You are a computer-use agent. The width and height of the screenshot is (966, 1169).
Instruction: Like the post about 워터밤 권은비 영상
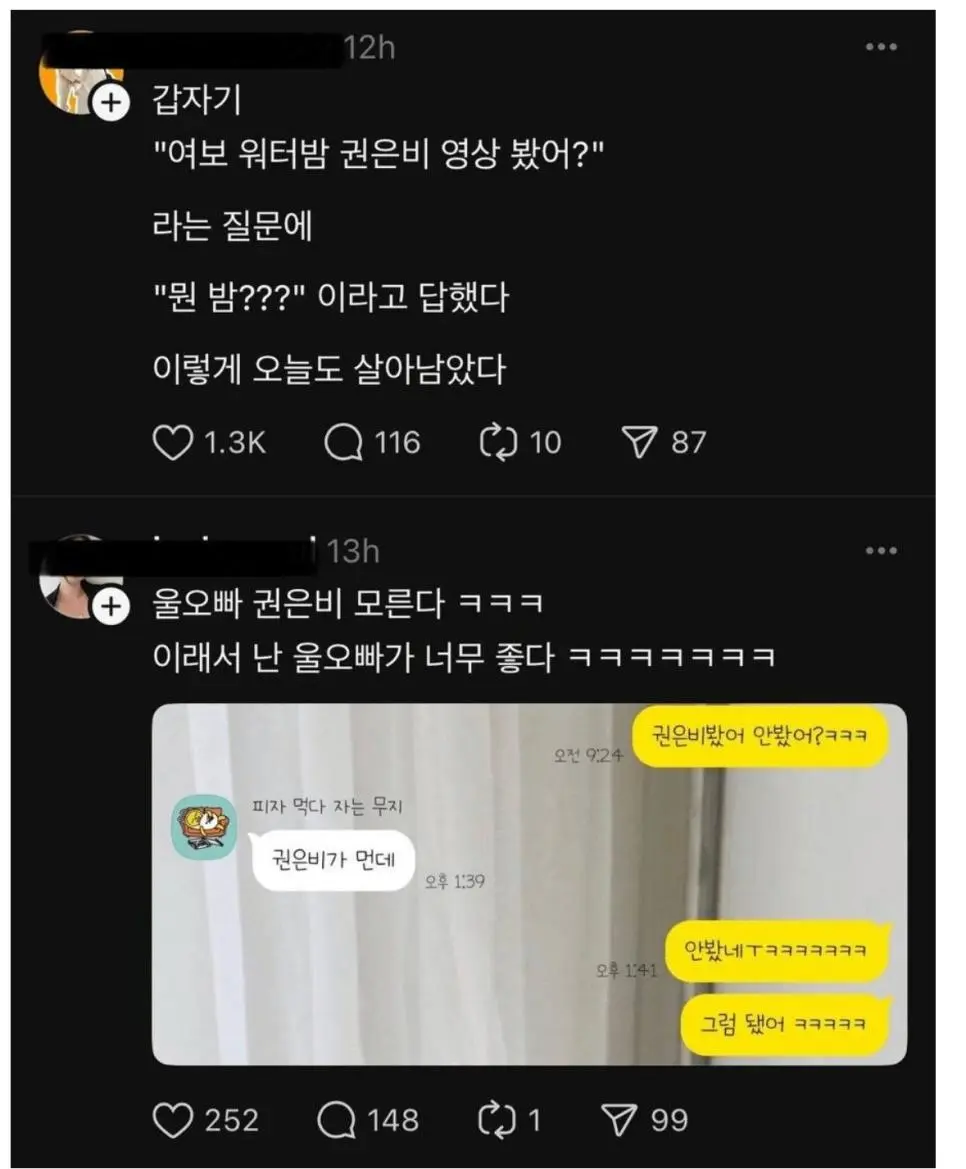172,442
